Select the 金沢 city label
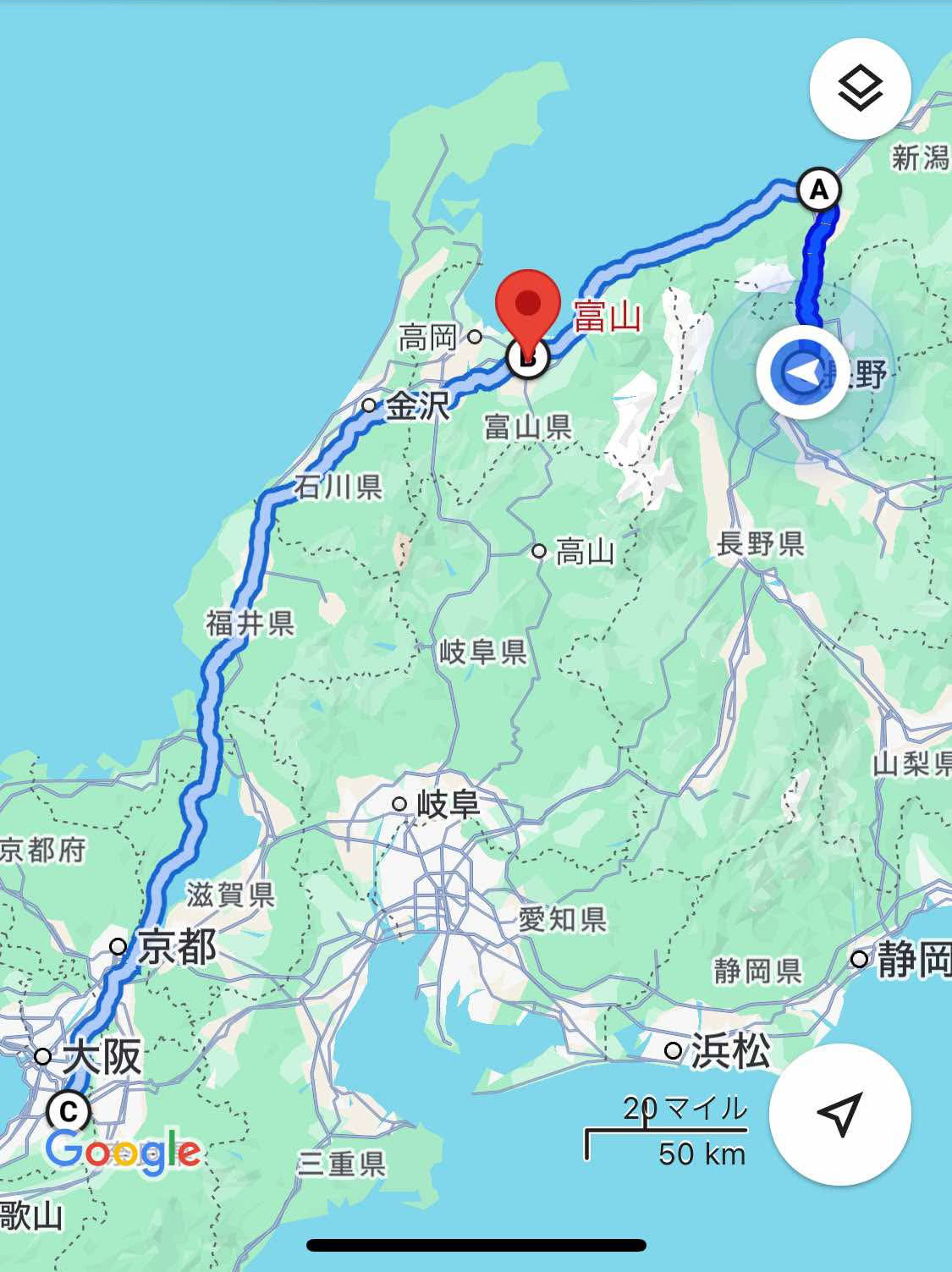Screen dimensions: 952x1272 click(416, 406)
